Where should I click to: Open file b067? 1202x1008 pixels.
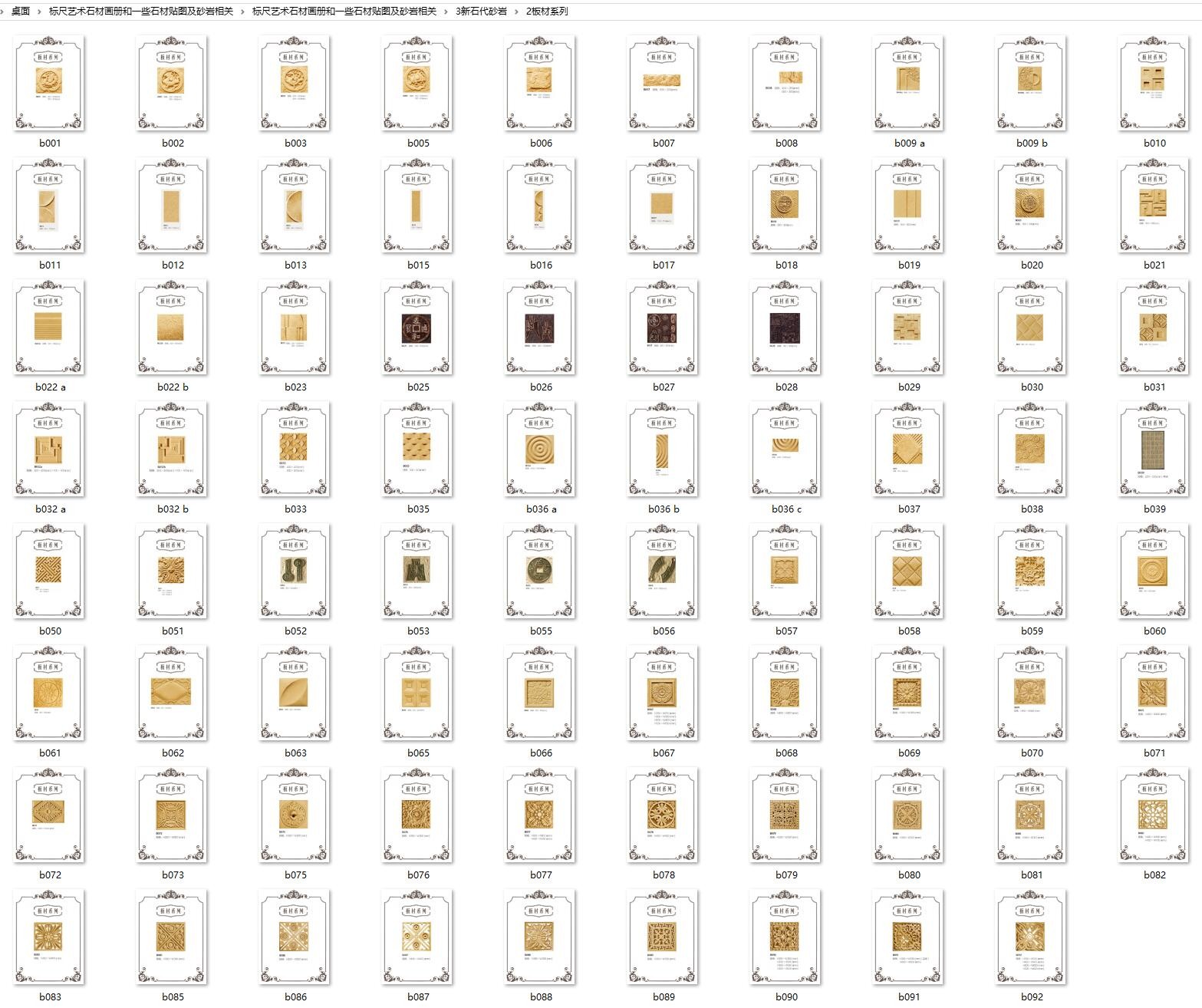click(x=663, y=693)
